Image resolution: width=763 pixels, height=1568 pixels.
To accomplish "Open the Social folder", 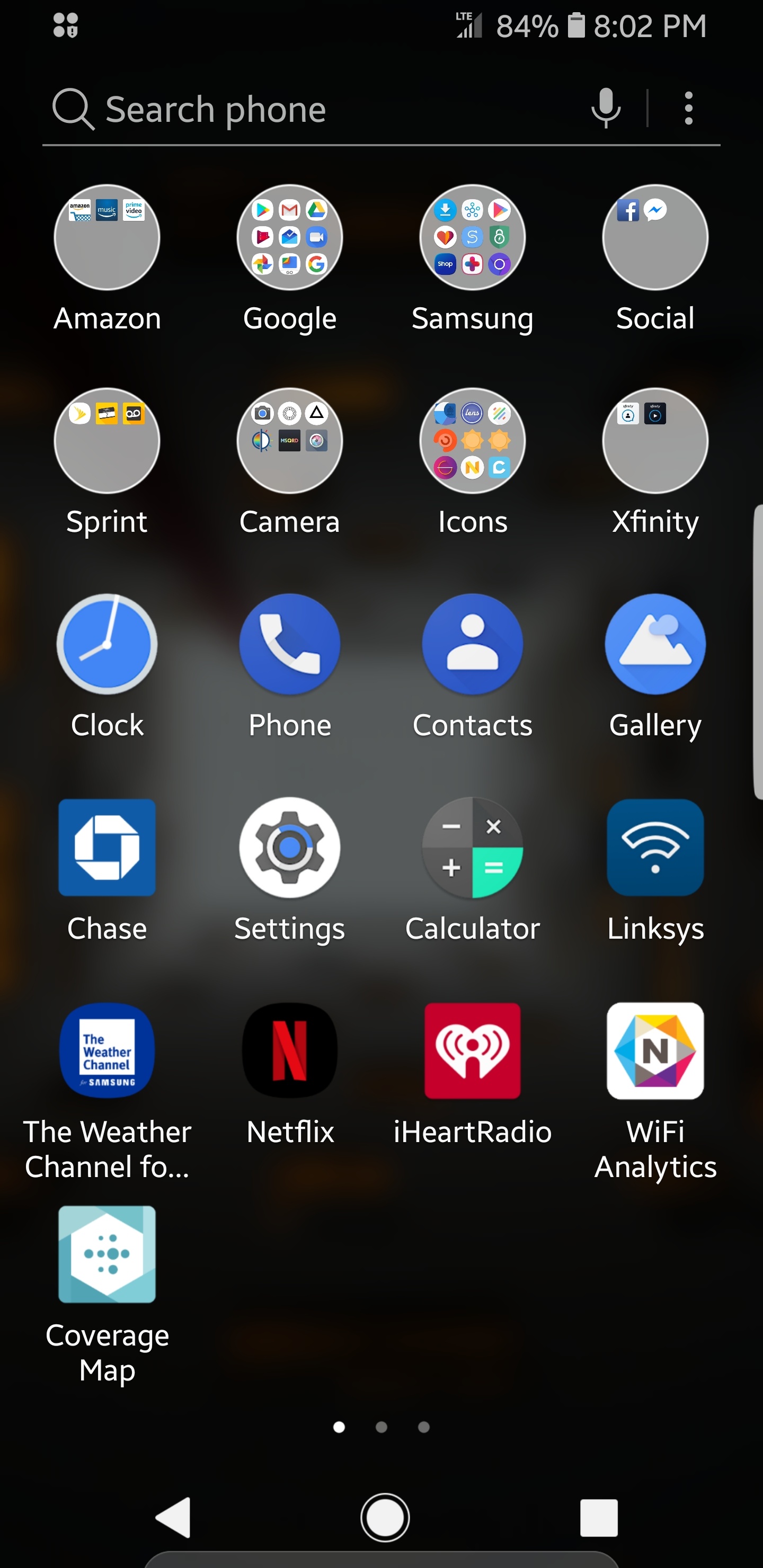I will tap(655, 238).
